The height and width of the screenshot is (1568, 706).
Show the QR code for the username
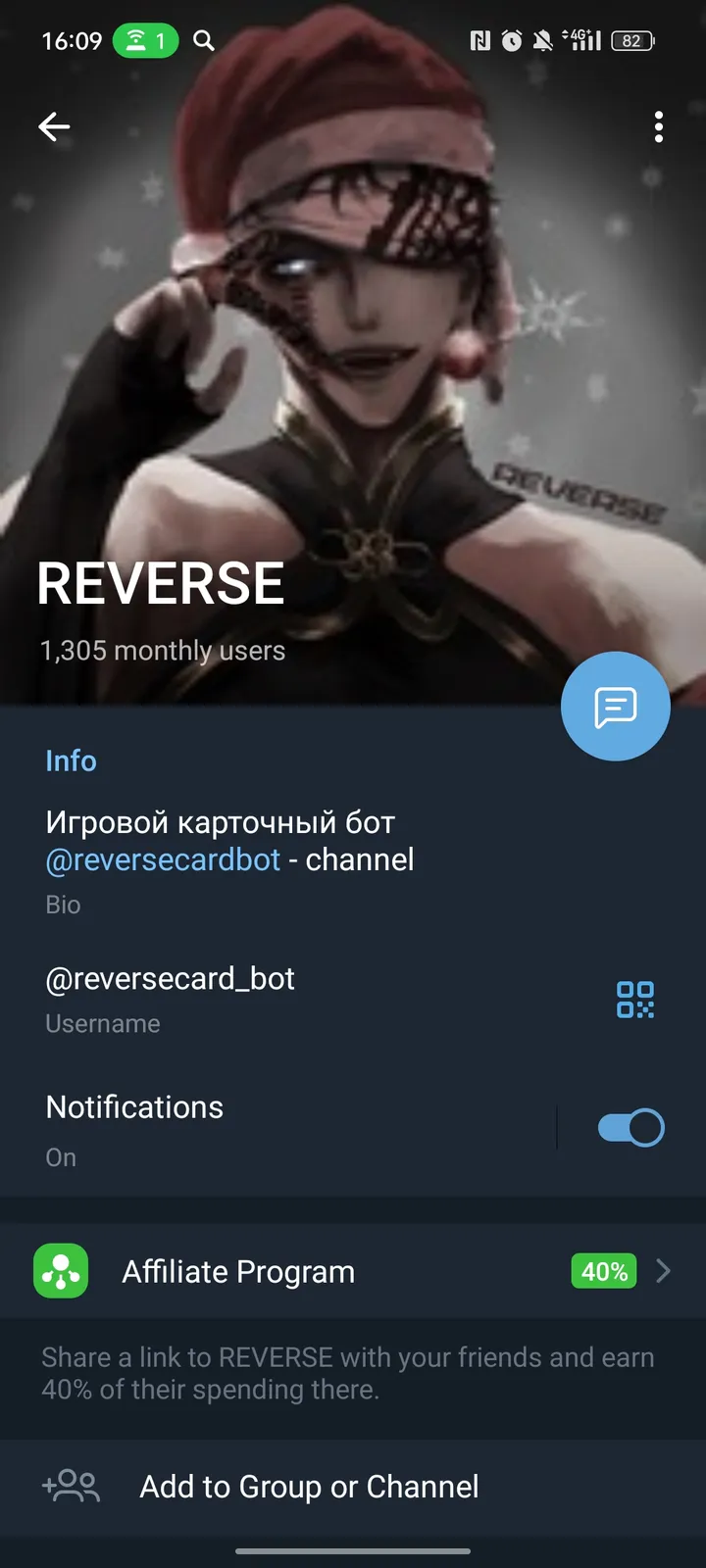point(634,1001)
